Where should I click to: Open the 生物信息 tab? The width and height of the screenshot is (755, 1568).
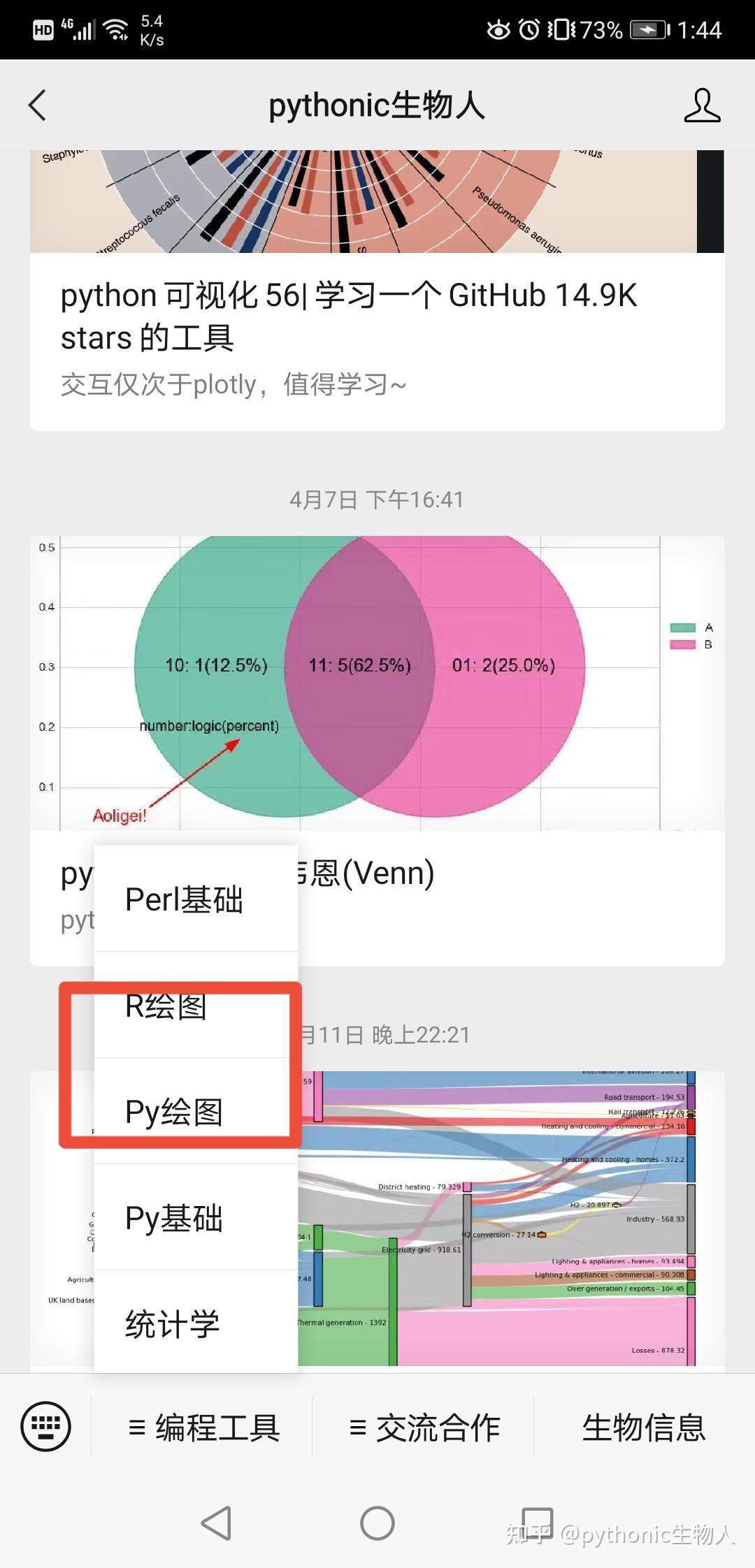tap(644, 1428)
